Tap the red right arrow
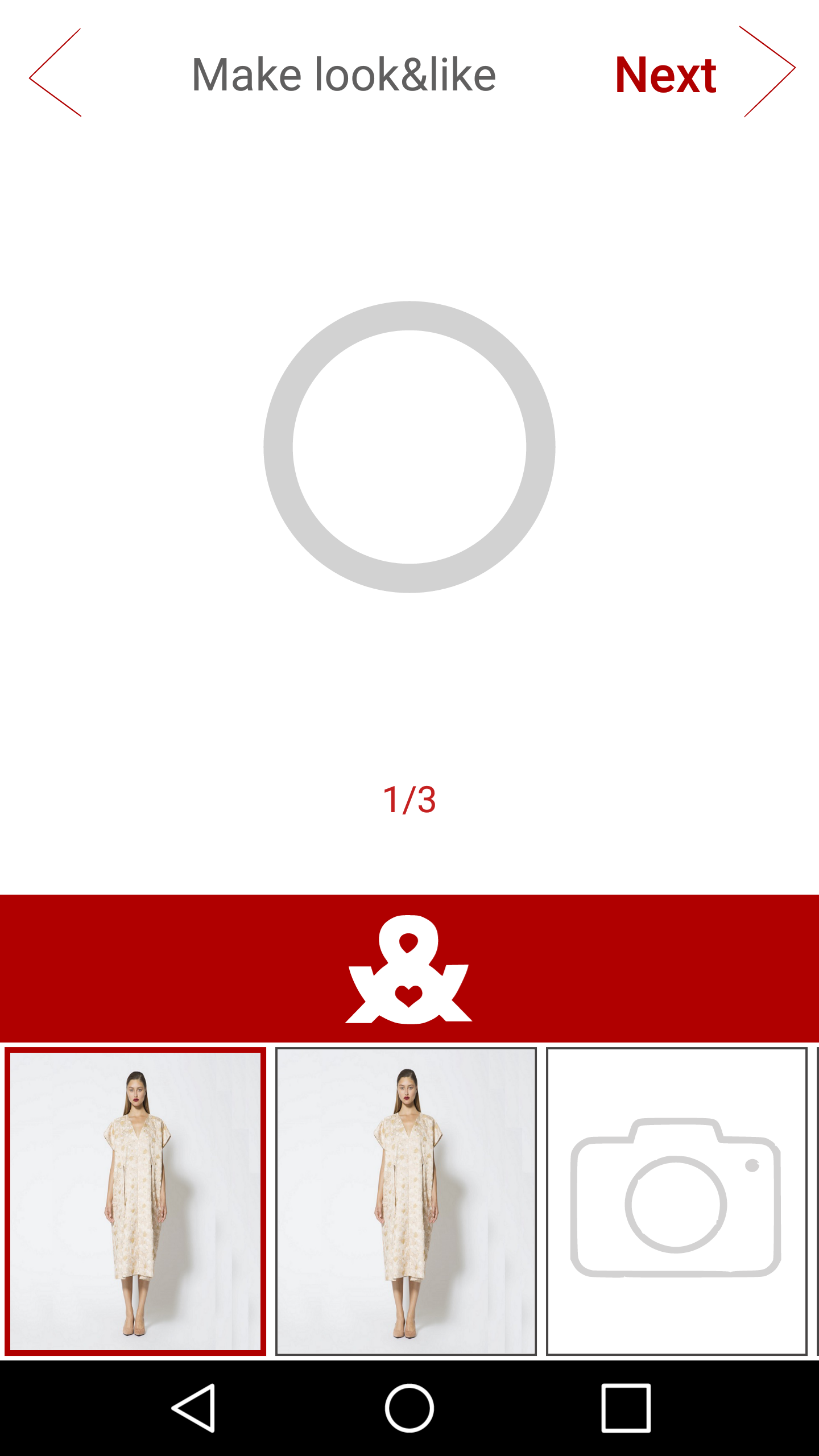Viewport: 819px width, 1456px height. coord(768,72)
